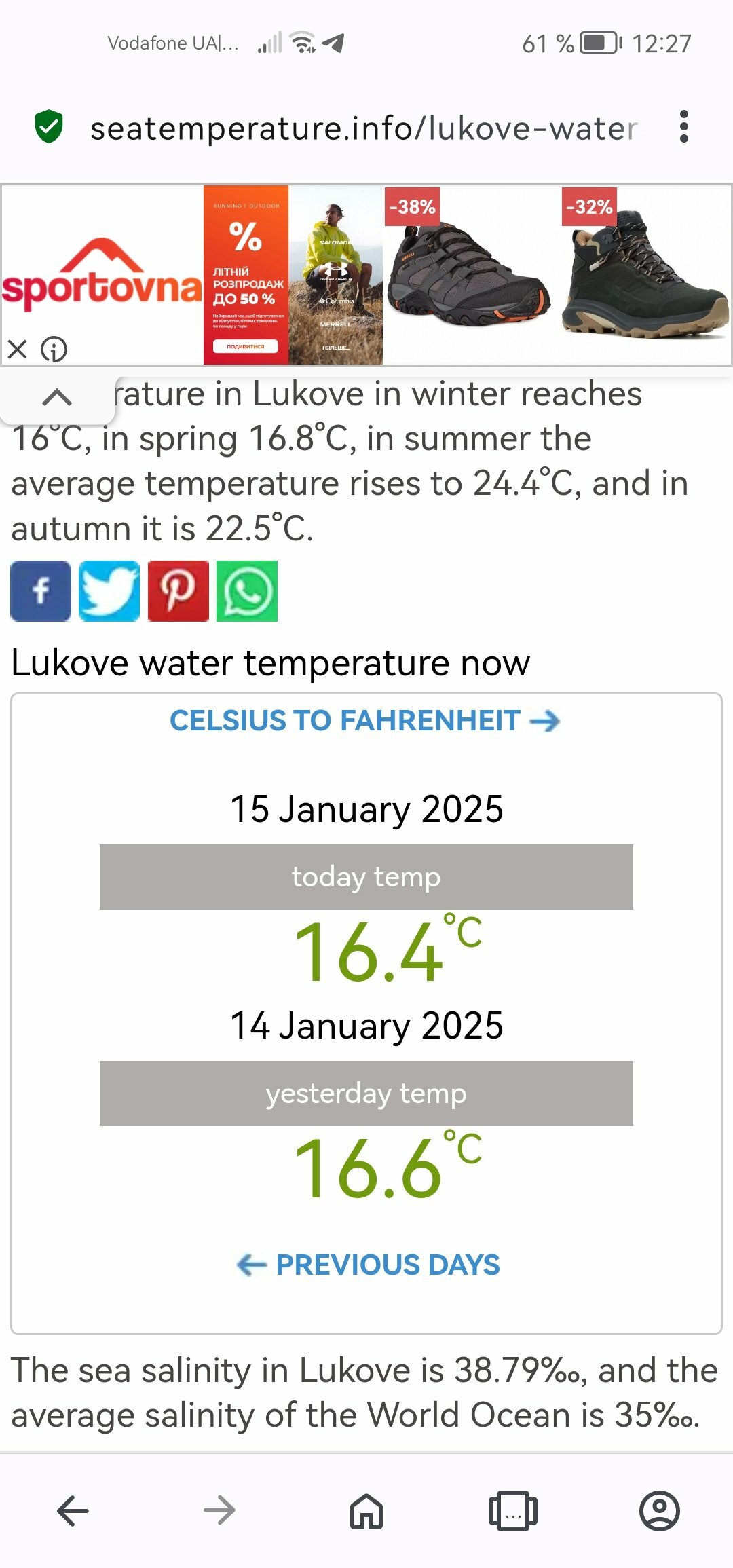Switch Celsius to Fahrenheit
The image size is (733, 1568).
tap(365, 721)
